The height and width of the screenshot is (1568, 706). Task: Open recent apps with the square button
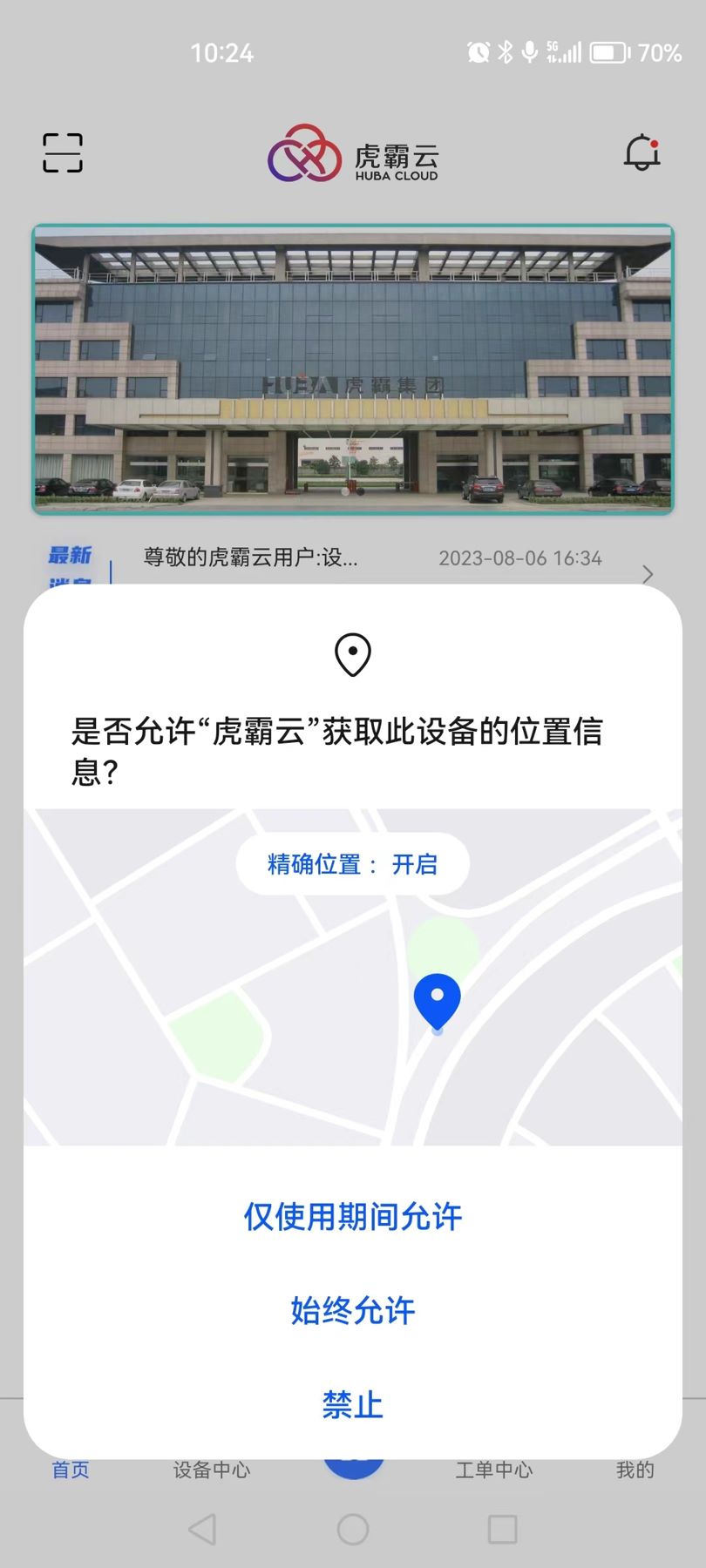click(x=502, y=1526)
